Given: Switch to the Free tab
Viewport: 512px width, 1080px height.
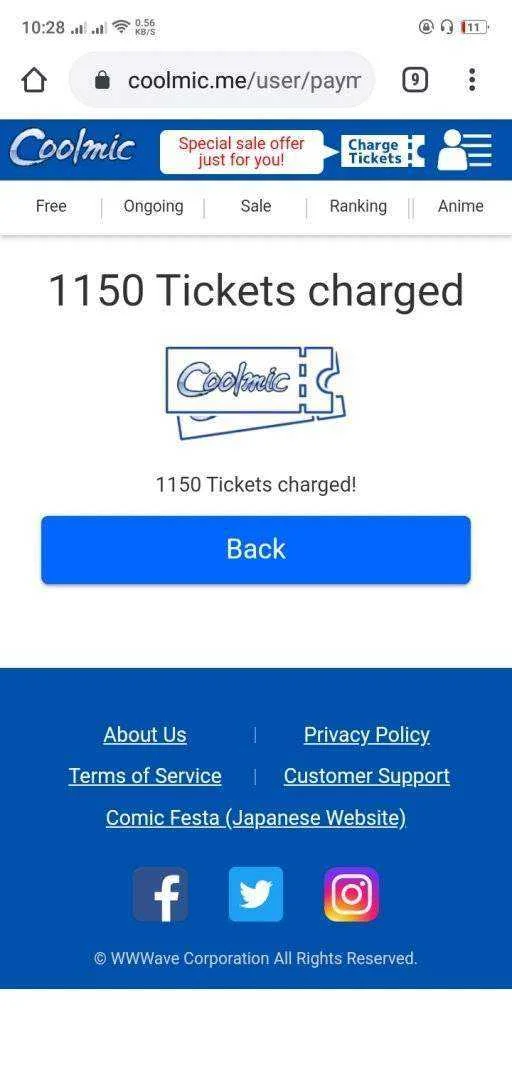Looking at the screenshot, I should [x=51, y=206].
